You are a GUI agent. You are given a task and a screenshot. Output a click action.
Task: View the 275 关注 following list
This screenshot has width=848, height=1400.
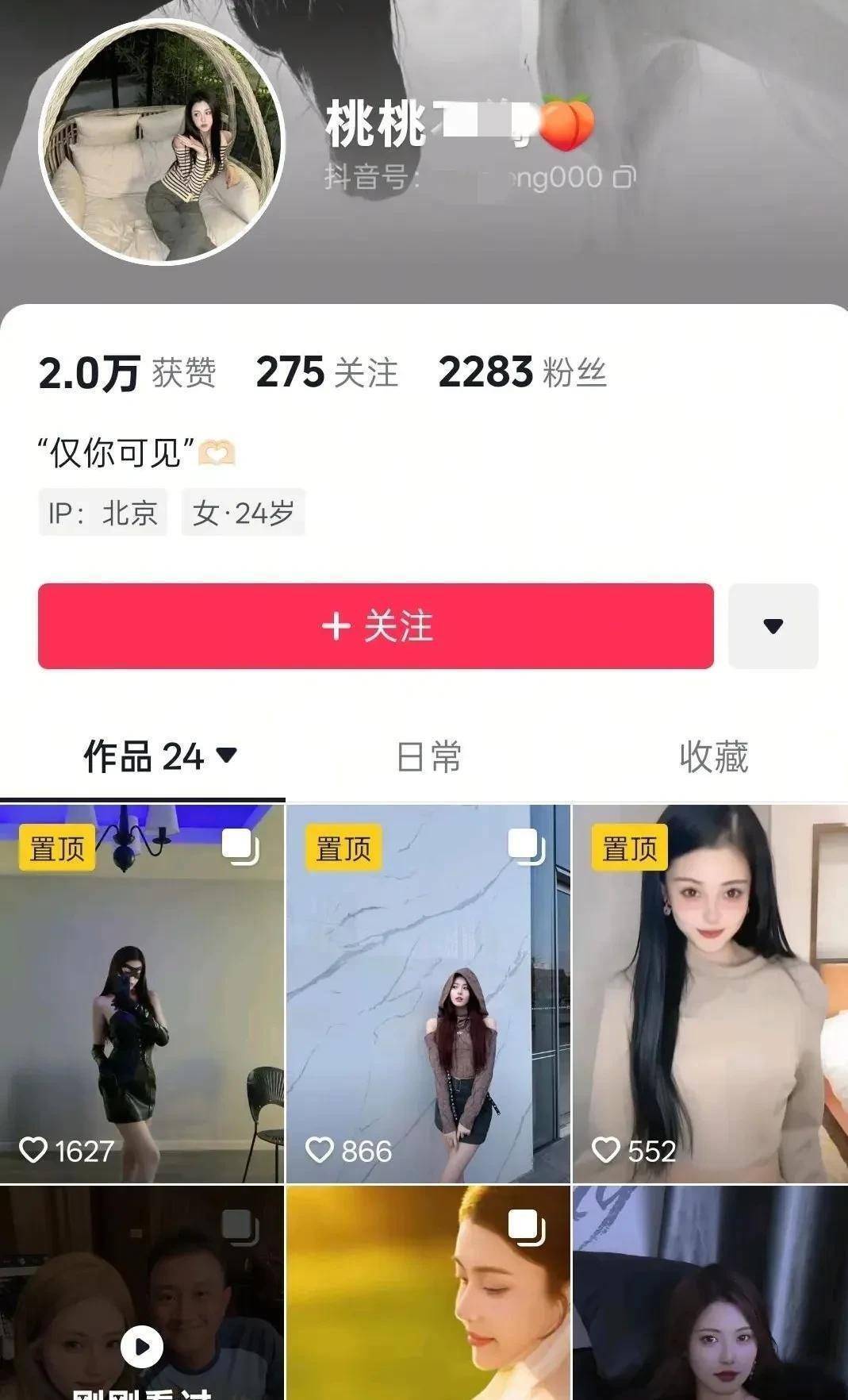pos(327,372)
